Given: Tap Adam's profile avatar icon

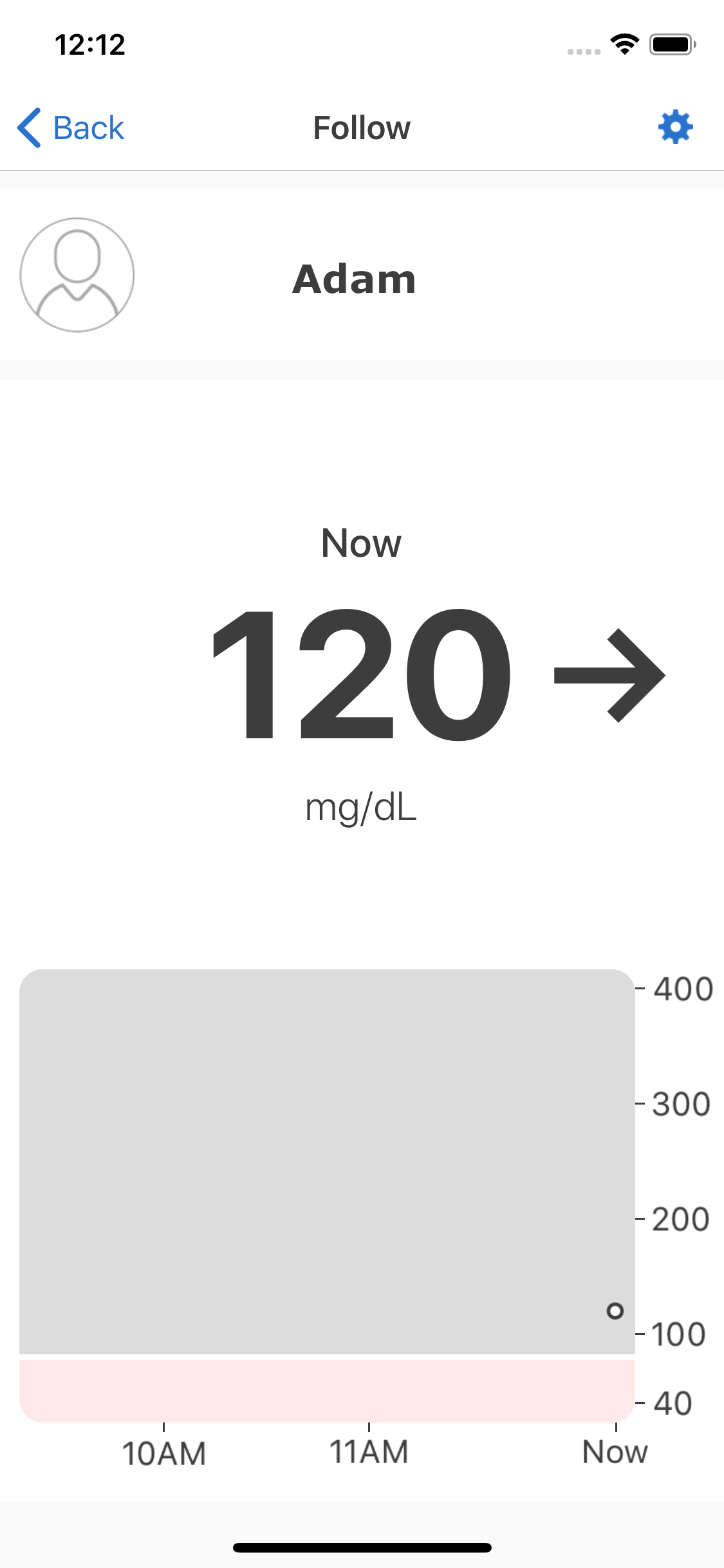Looking at the screenshot, I should click(76, 274).
